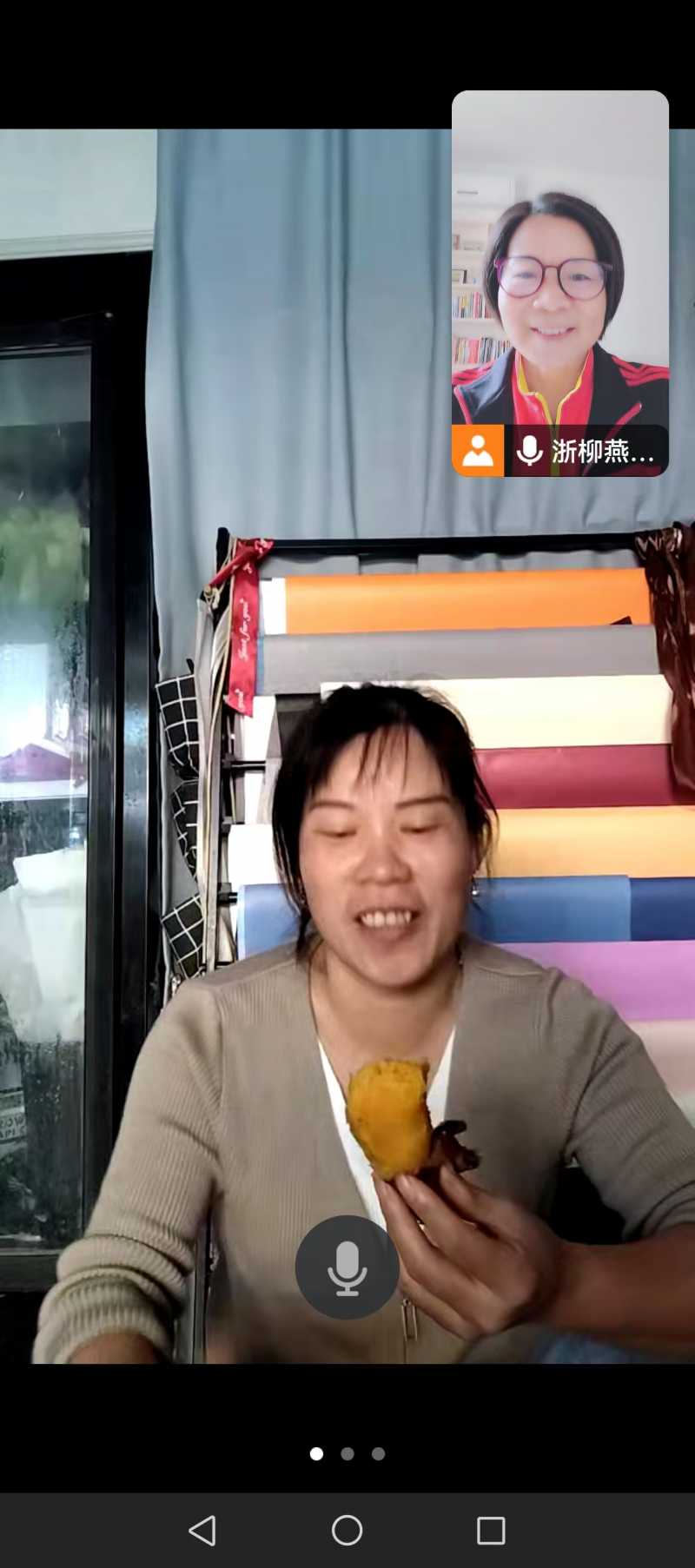695x1568 pixels.
Task: Open the recent apps view
Action: coord(491,1530)
